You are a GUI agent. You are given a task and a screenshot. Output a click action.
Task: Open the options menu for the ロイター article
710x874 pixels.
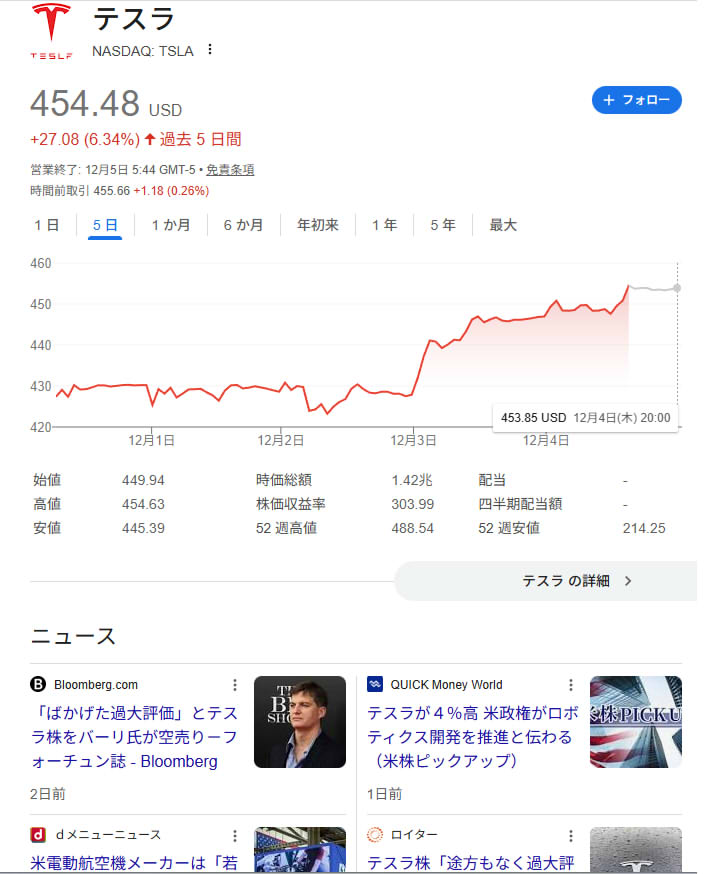tap(571, 835)
